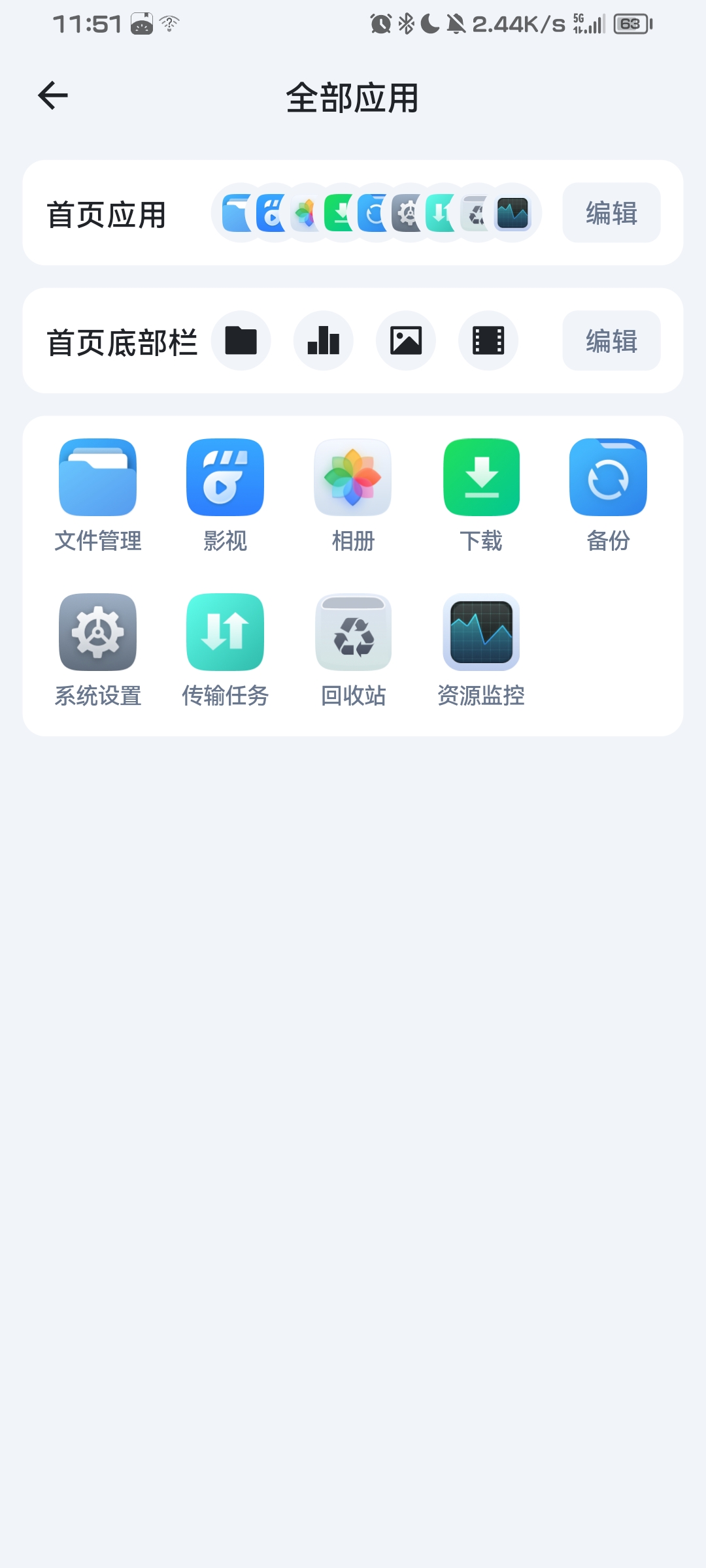Open 相册 photo album
Image resolution: width=706 pixels, height=1568 pixels.
click(353, 478)
